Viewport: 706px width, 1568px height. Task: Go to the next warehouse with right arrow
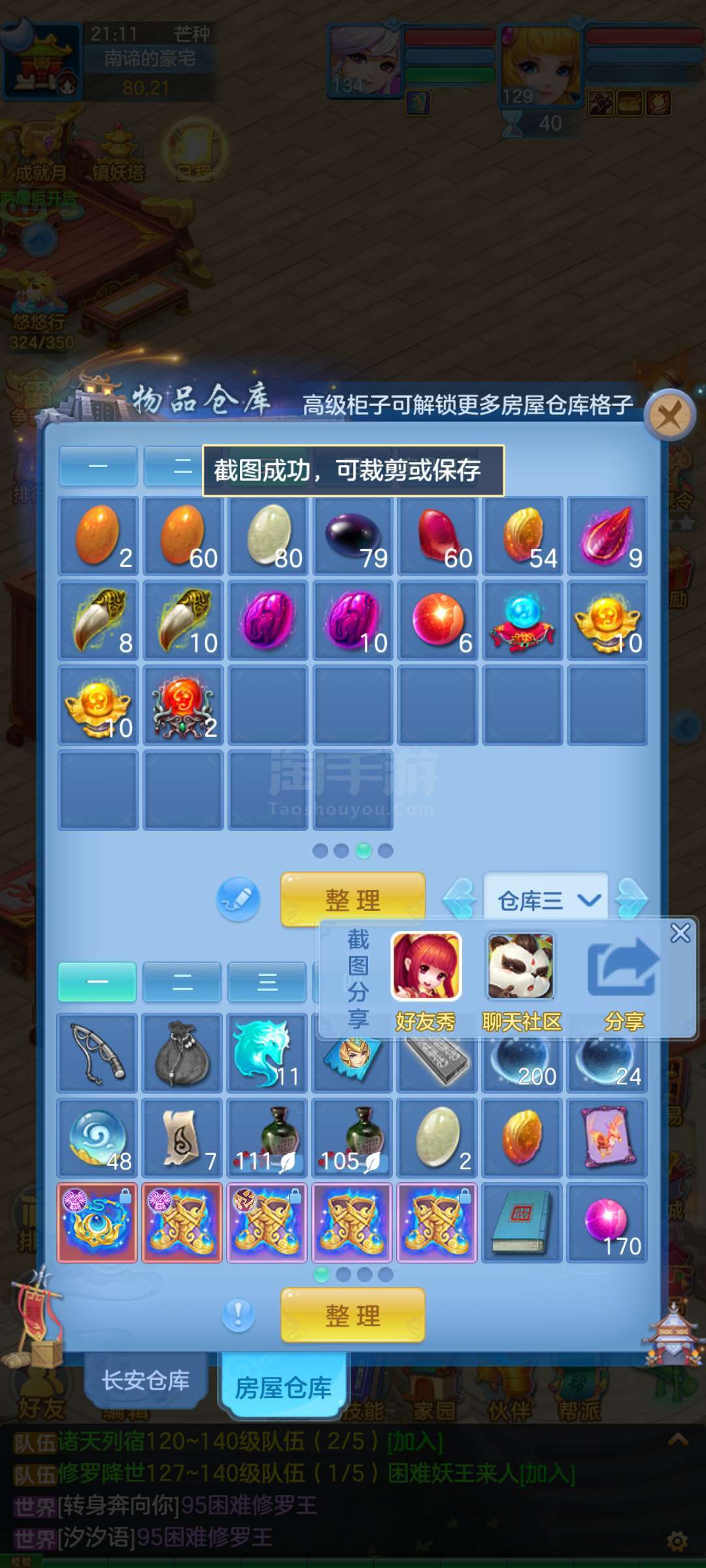pos(631,899)
